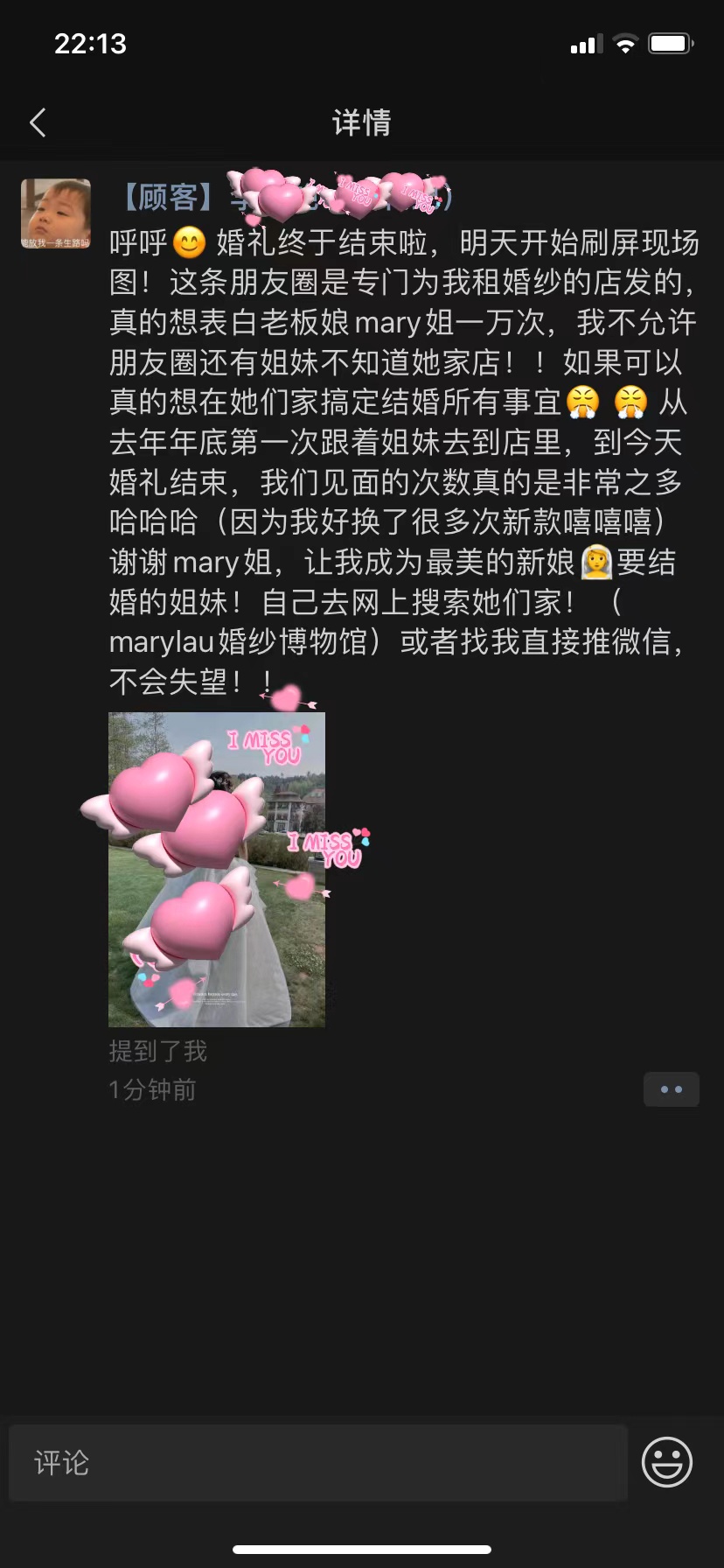Open the two-dot like and comment menu
Screen dimensions: 724x1568
tap(672, 1089)
